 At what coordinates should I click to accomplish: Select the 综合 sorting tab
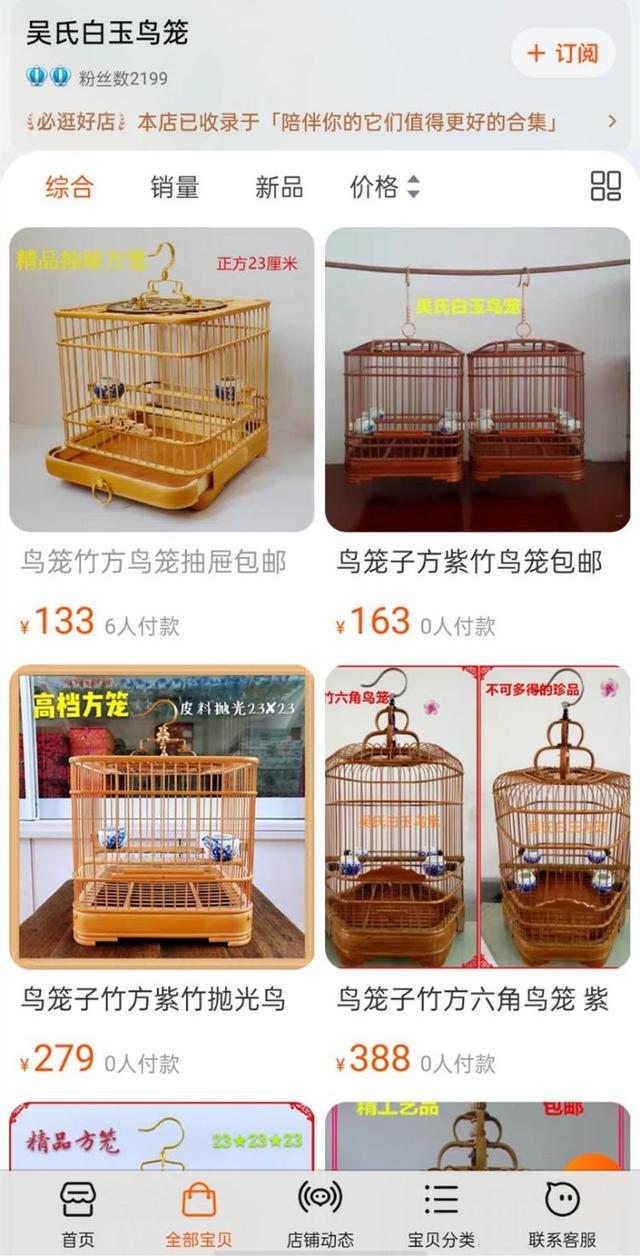click(x=69, y=186)
